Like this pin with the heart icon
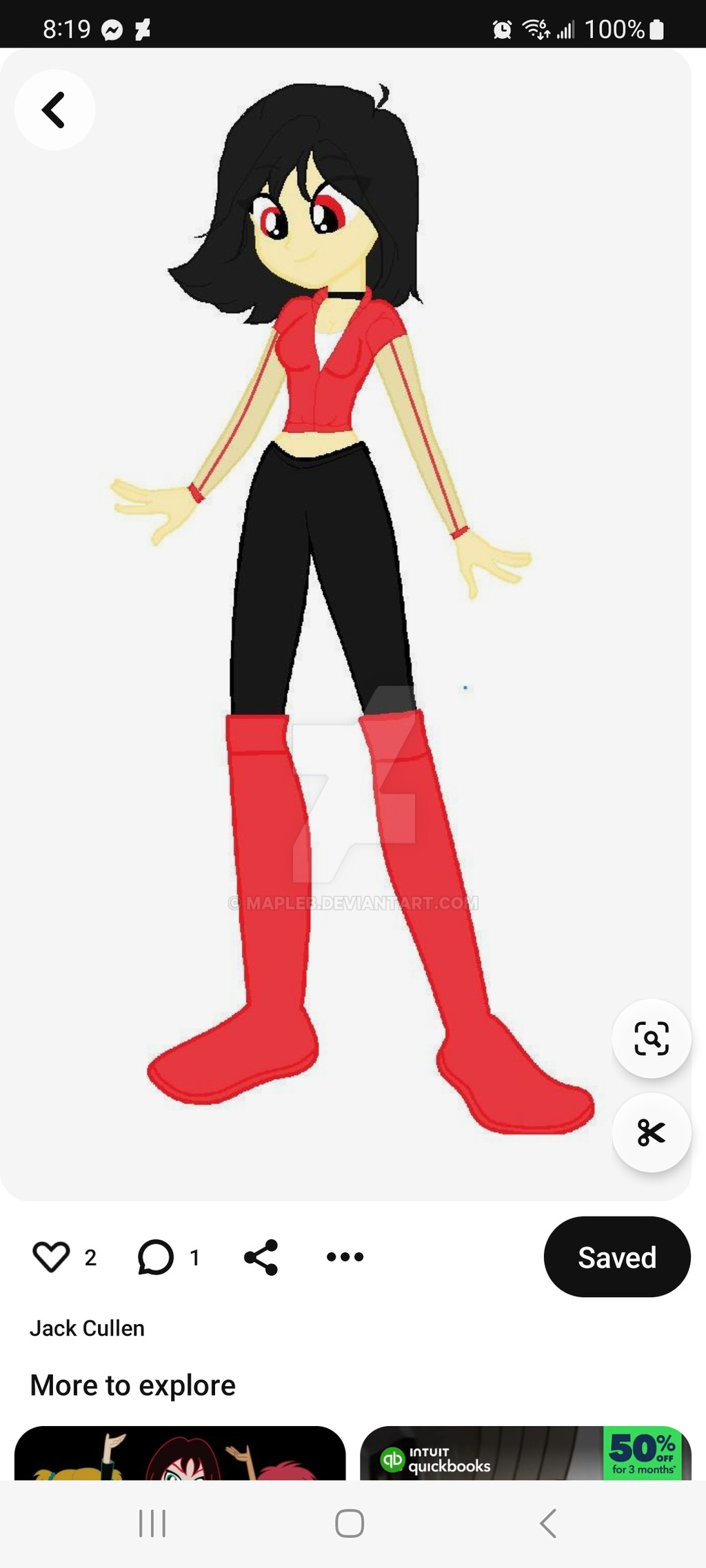 [52, 1256]
